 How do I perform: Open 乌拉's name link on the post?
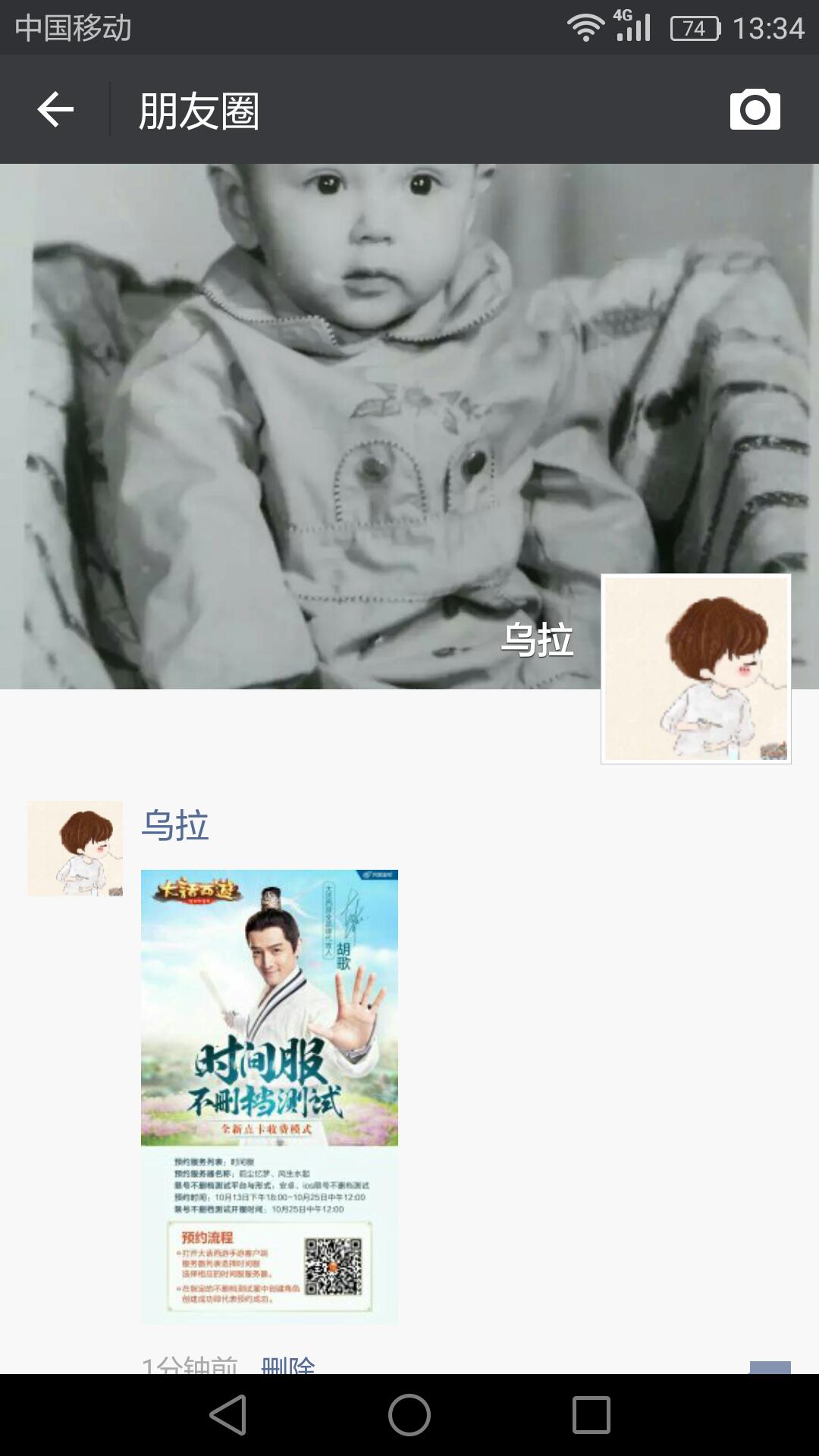(x=175, y=825)
